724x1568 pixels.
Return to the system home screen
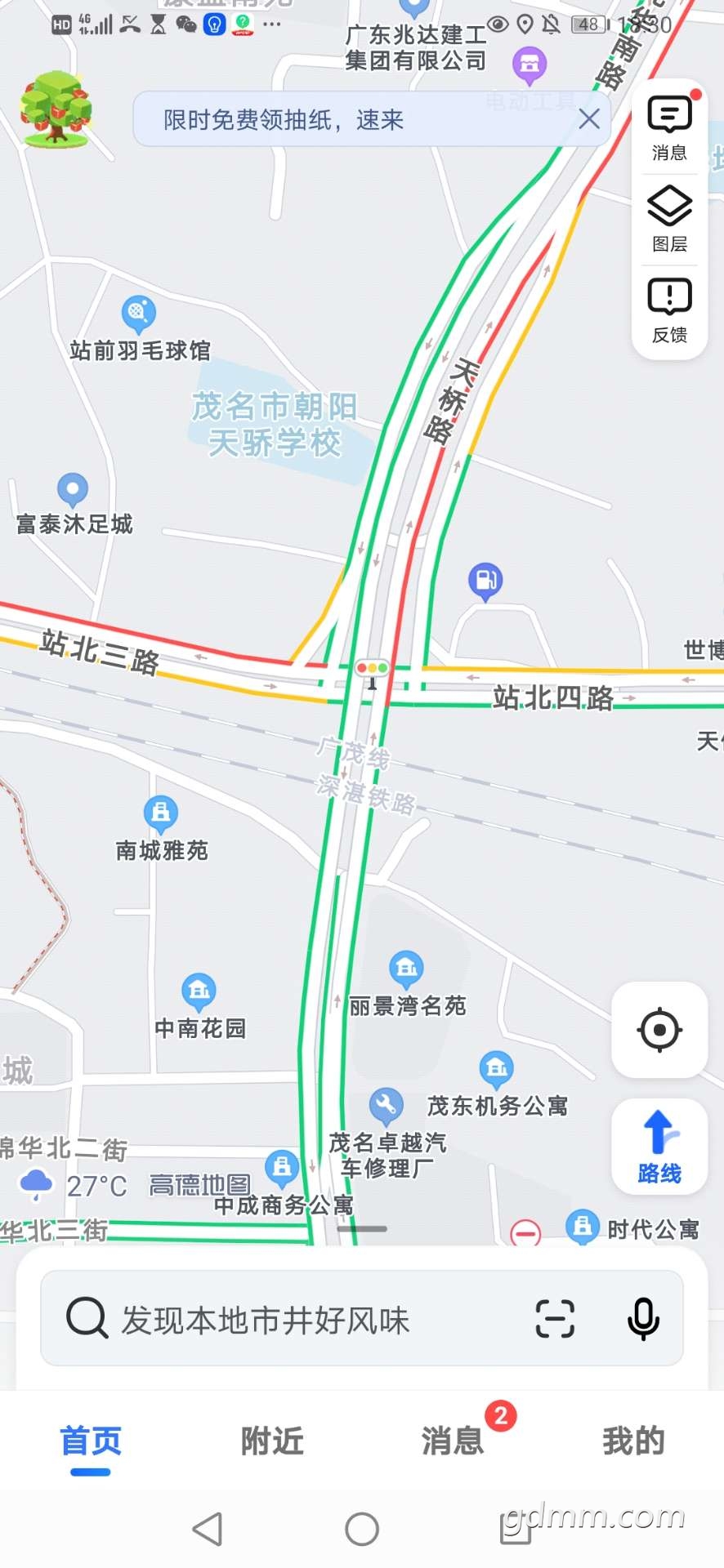click(x=362, y=1529)
